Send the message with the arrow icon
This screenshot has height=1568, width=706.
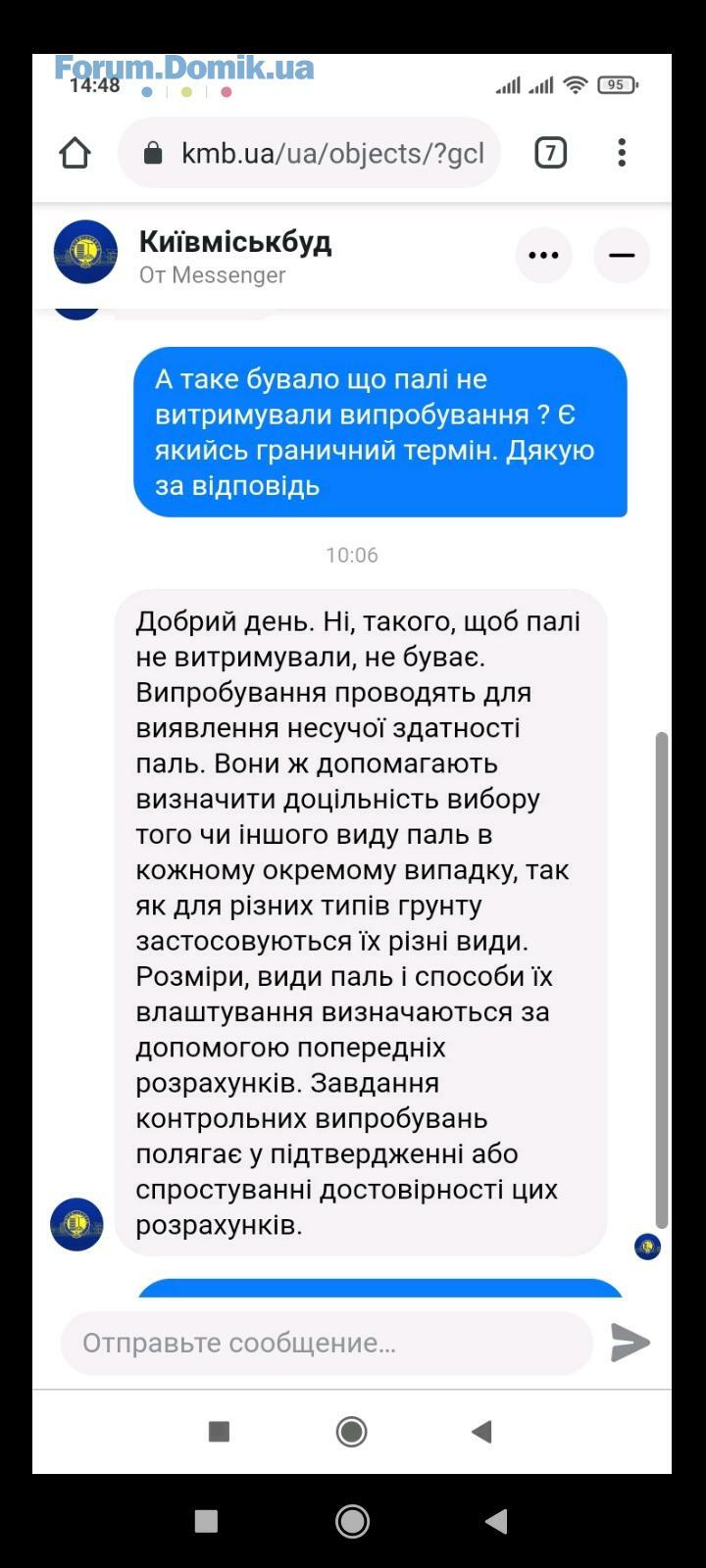pos(630,1343)
